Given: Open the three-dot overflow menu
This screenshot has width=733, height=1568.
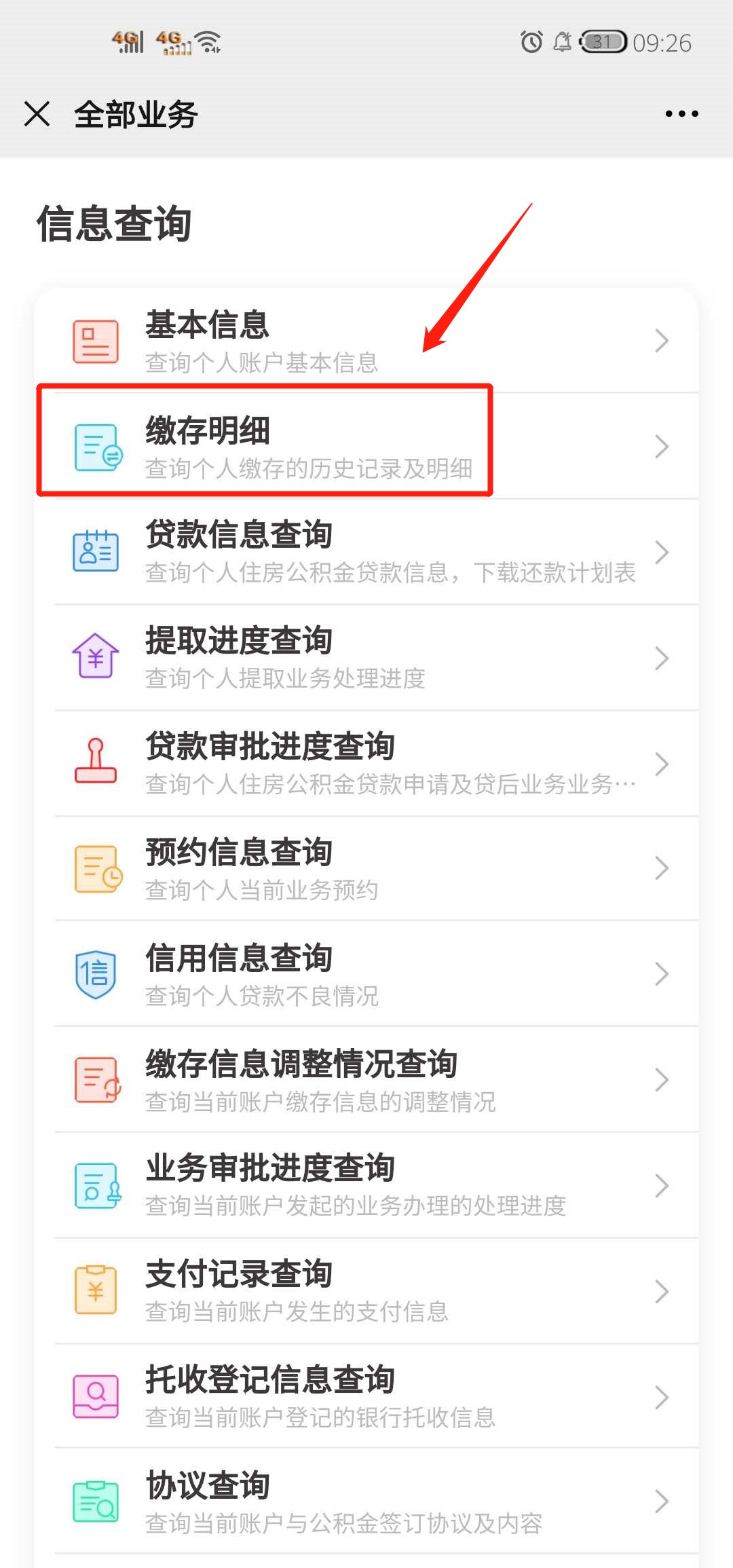Looking at the screenshot, I should tap(681, 114).
